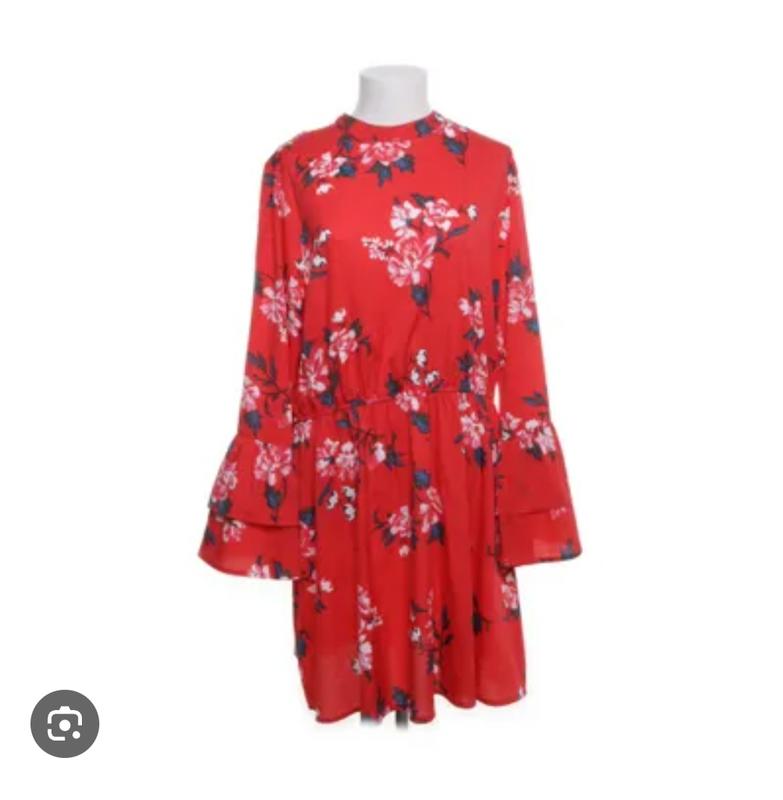783x800 pixels.
Task: Tap the visual search lens icon
Action: [x=65, y=723]
